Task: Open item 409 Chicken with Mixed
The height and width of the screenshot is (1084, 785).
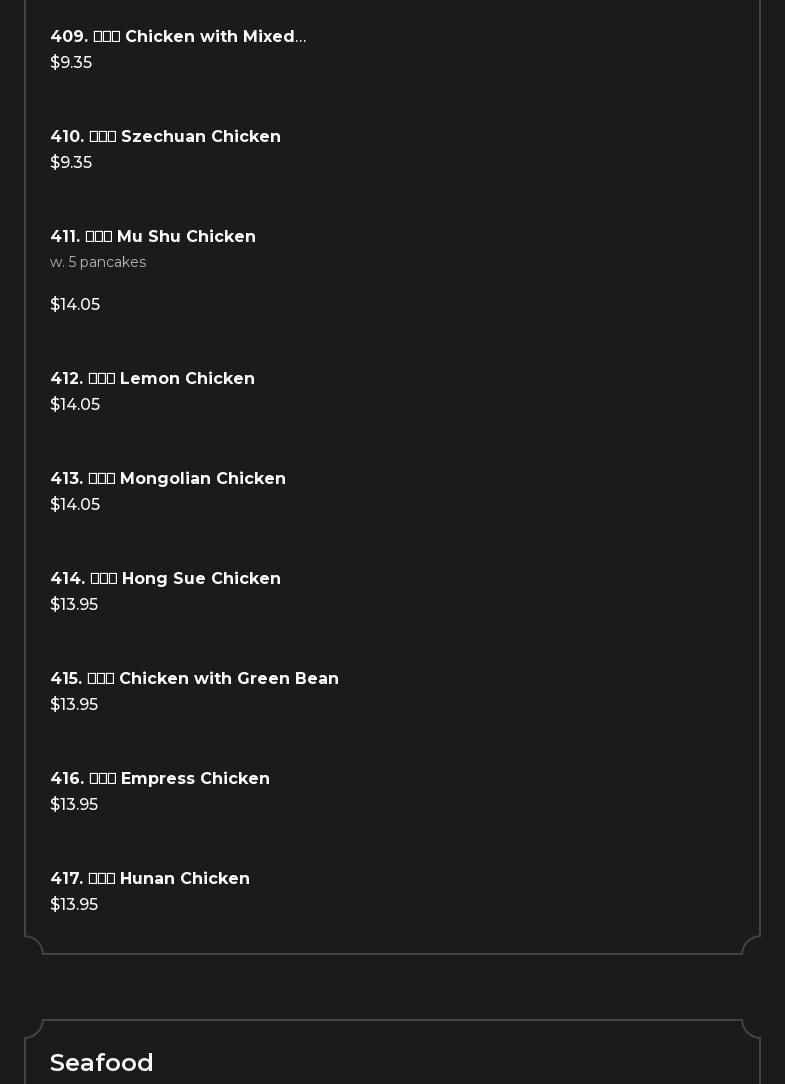Action: [178, 37]
